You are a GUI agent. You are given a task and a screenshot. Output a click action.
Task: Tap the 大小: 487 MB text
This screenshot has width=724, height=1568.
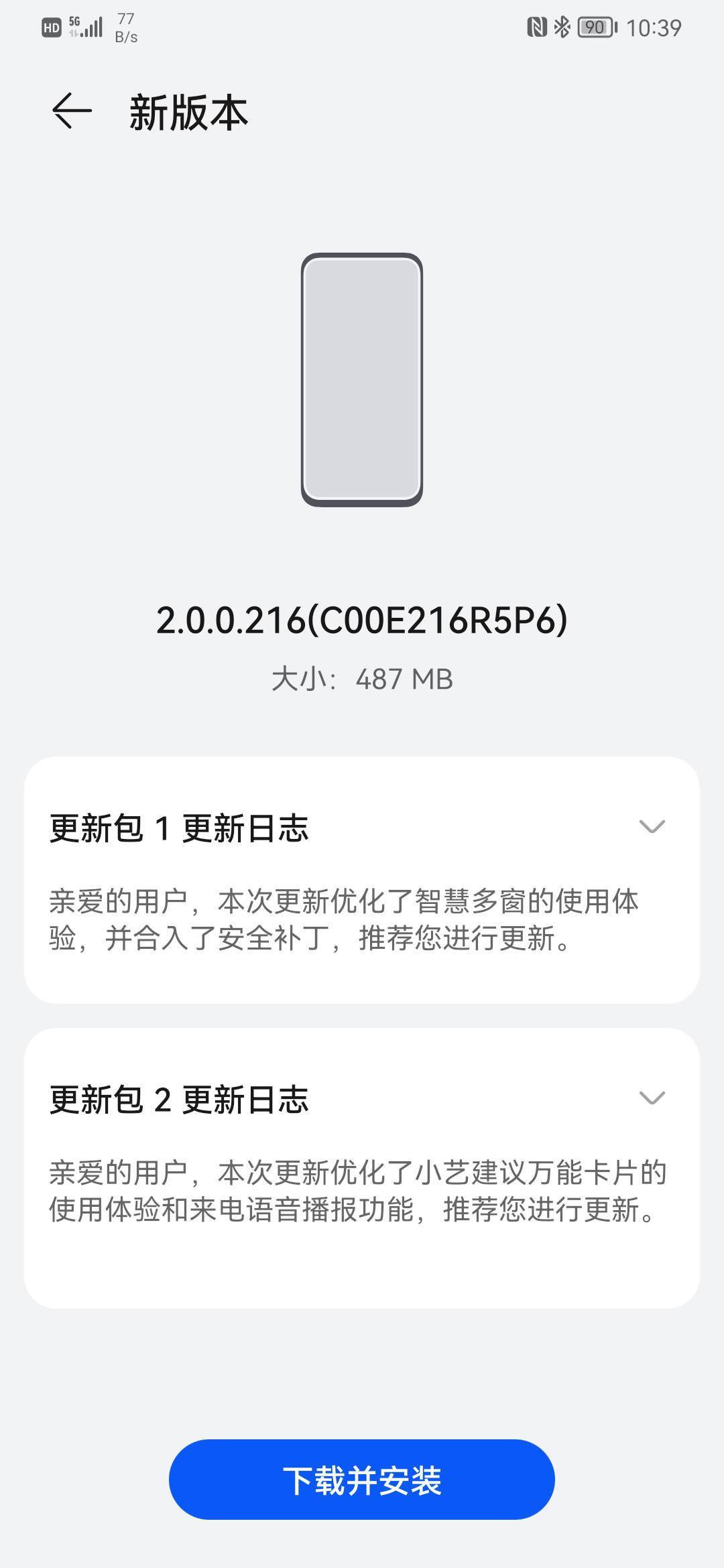[x=362, y=679]
